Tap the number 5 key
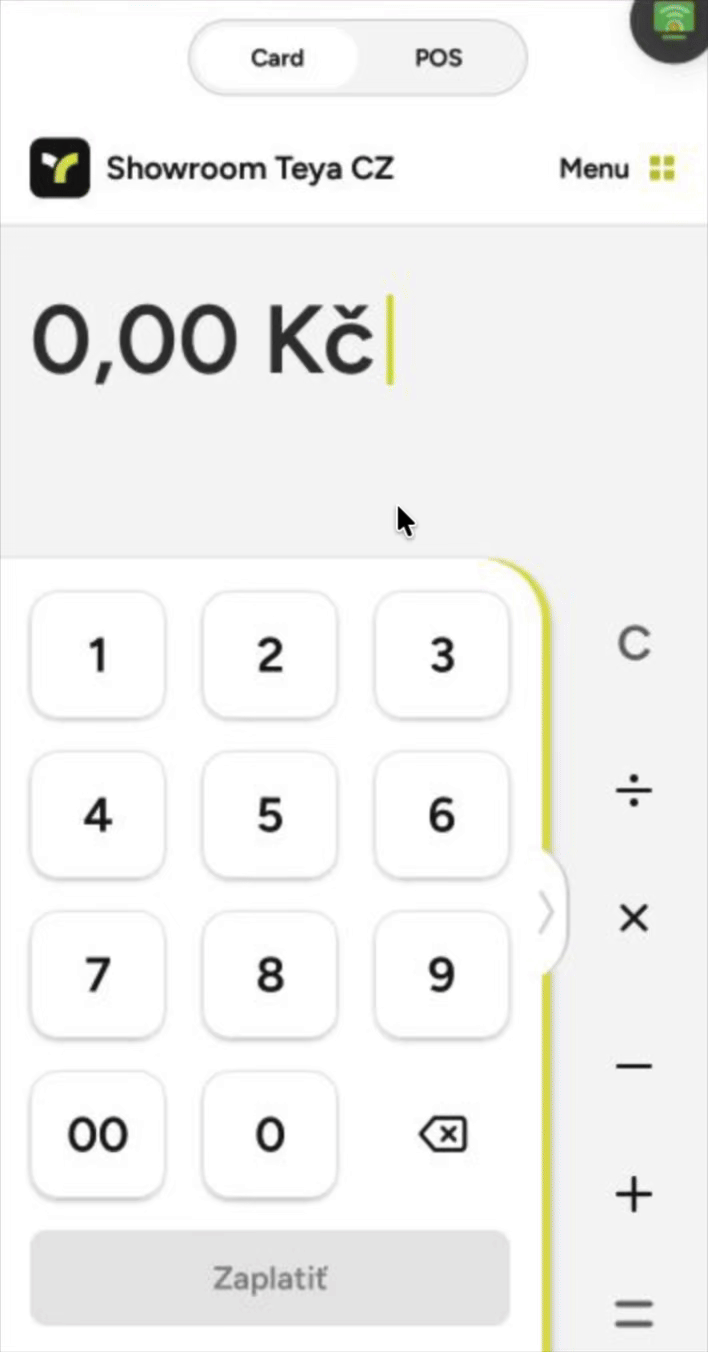Viewport: 708px width, 1352px height. coord(270,815)
